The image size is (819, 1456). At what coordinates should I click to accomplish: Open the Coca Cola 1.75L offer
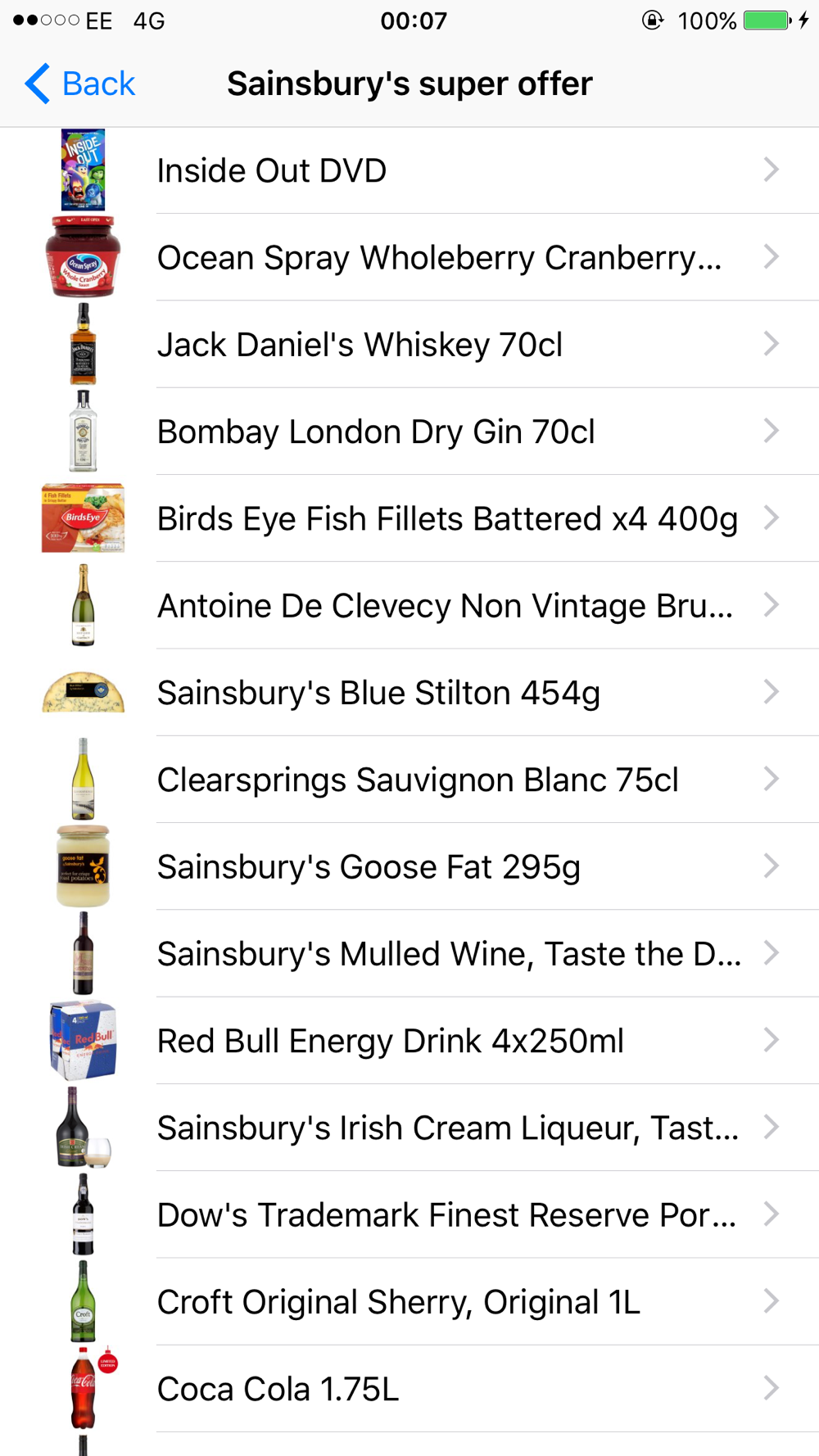click(409, 1389)
